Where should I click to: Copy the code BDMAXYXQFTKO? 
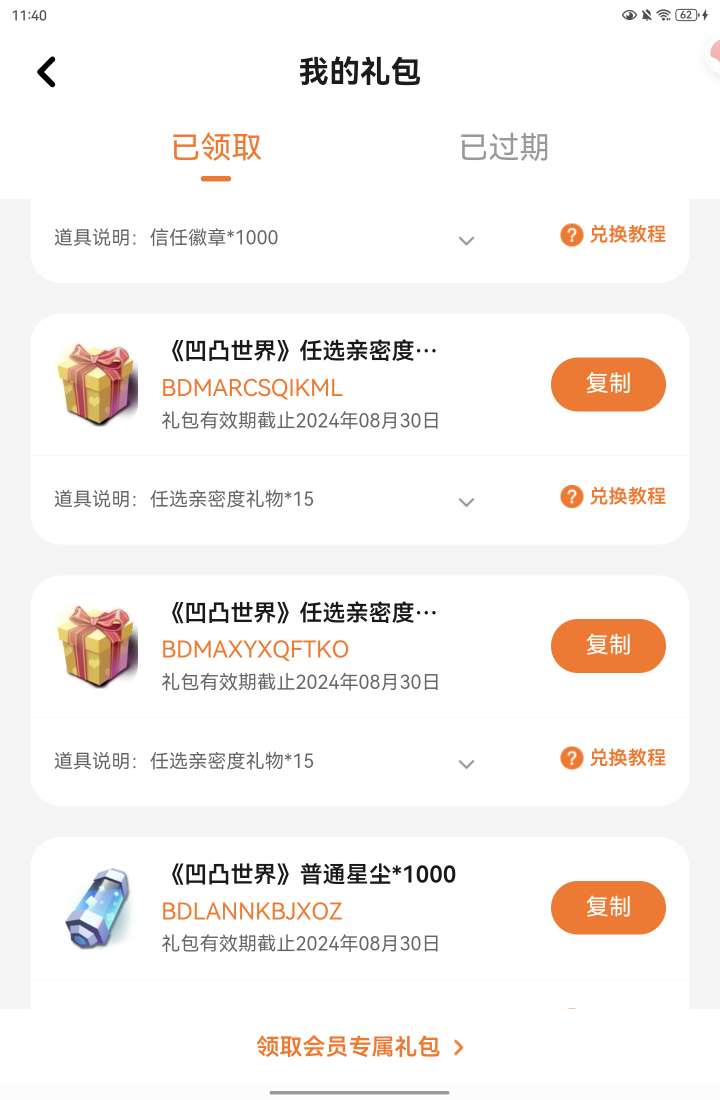[x=608, y=646]
